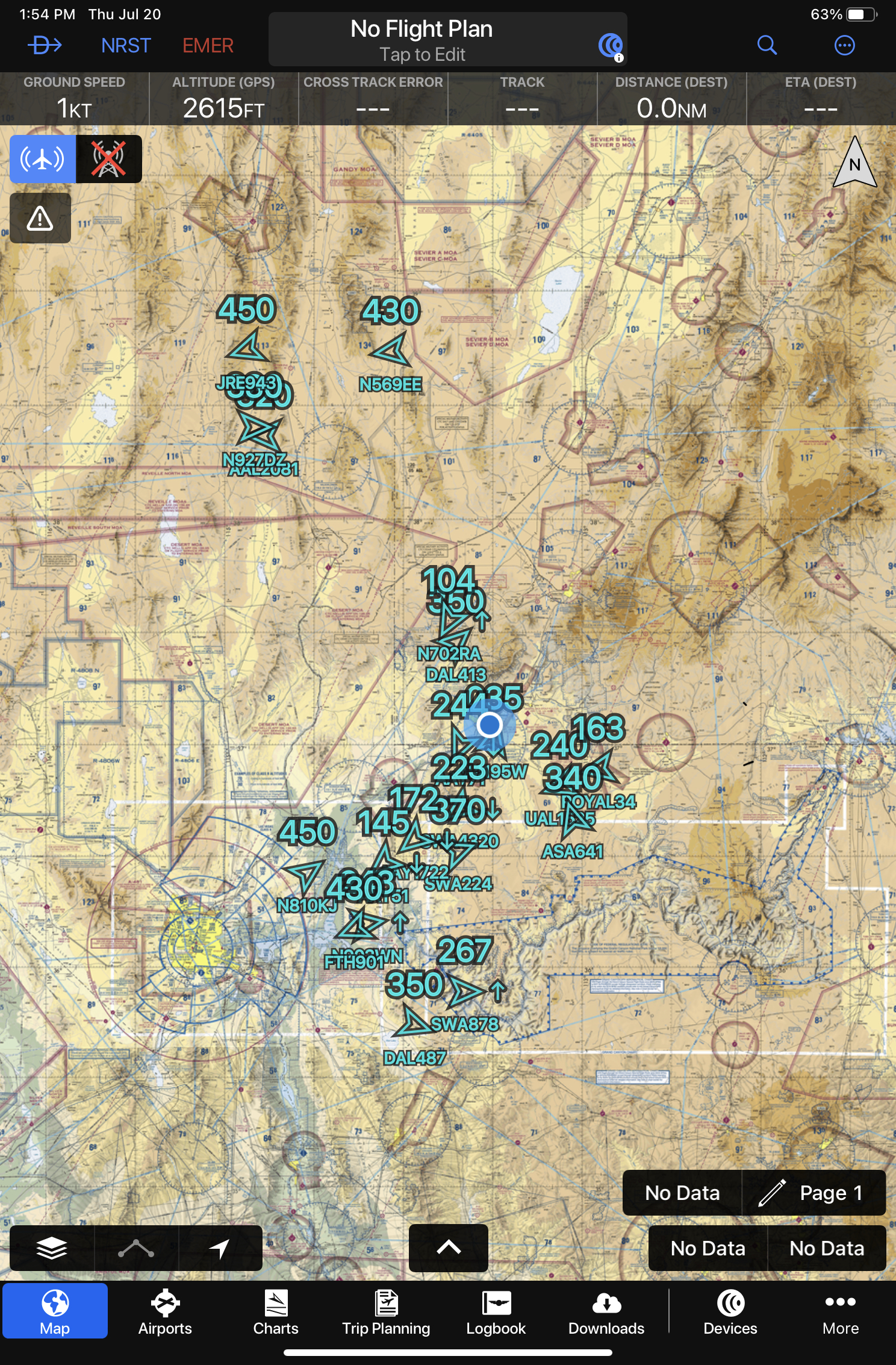This screenshot has height=1365, width=896.
Task: Open the map search magnifier
Action: (767, 45)
